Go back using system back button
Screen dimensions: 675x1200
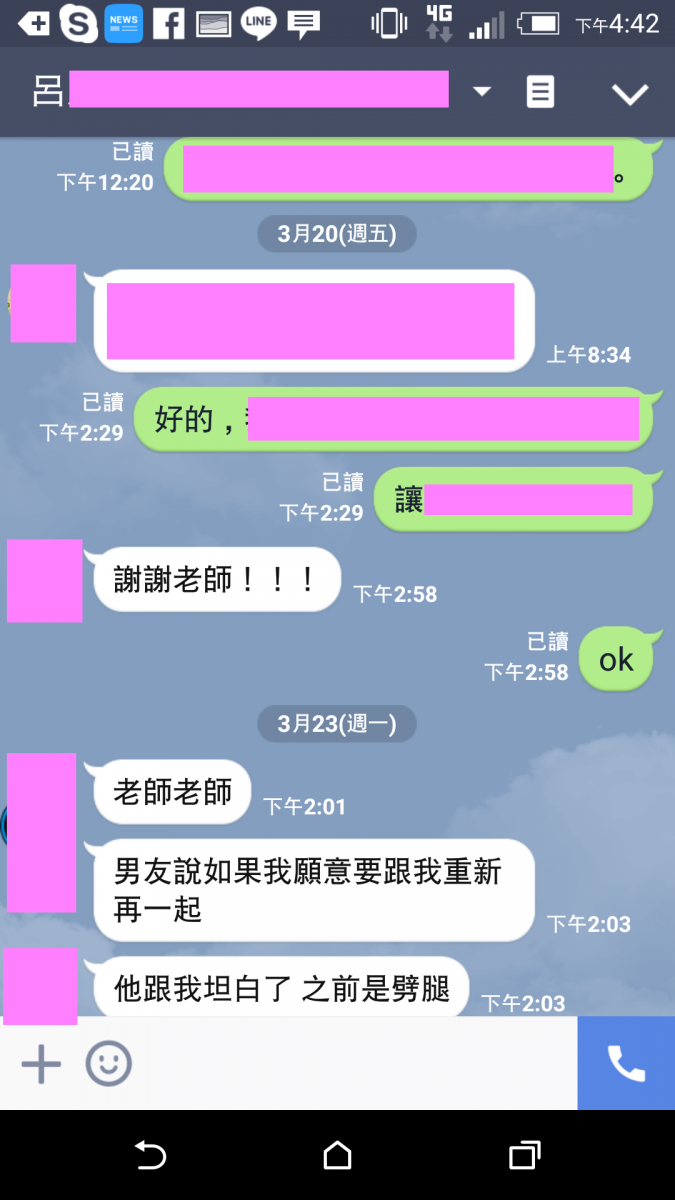(150, 1156)
